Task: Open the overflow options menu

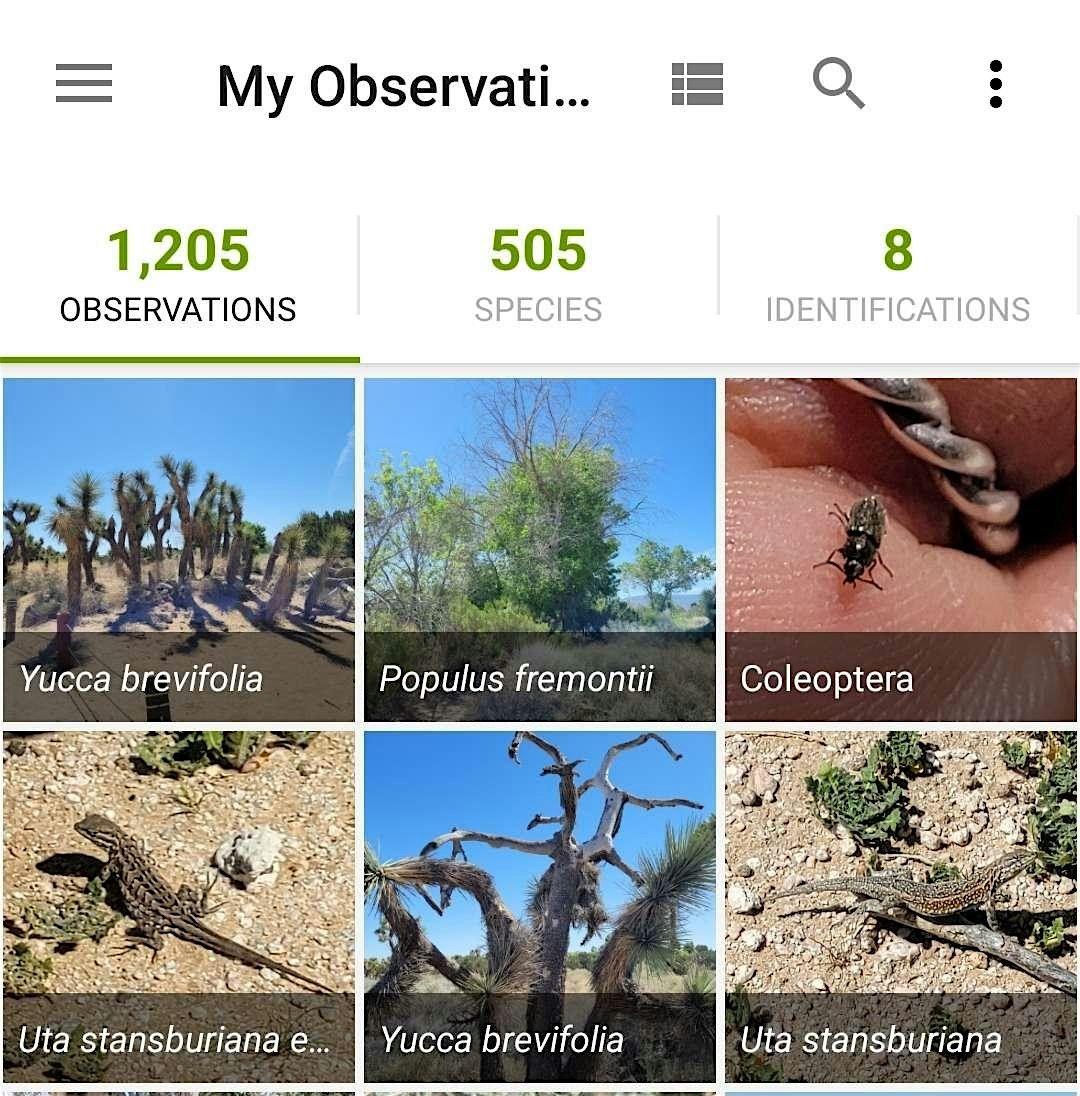Action: pyautogui.click(x=995, y=84)
